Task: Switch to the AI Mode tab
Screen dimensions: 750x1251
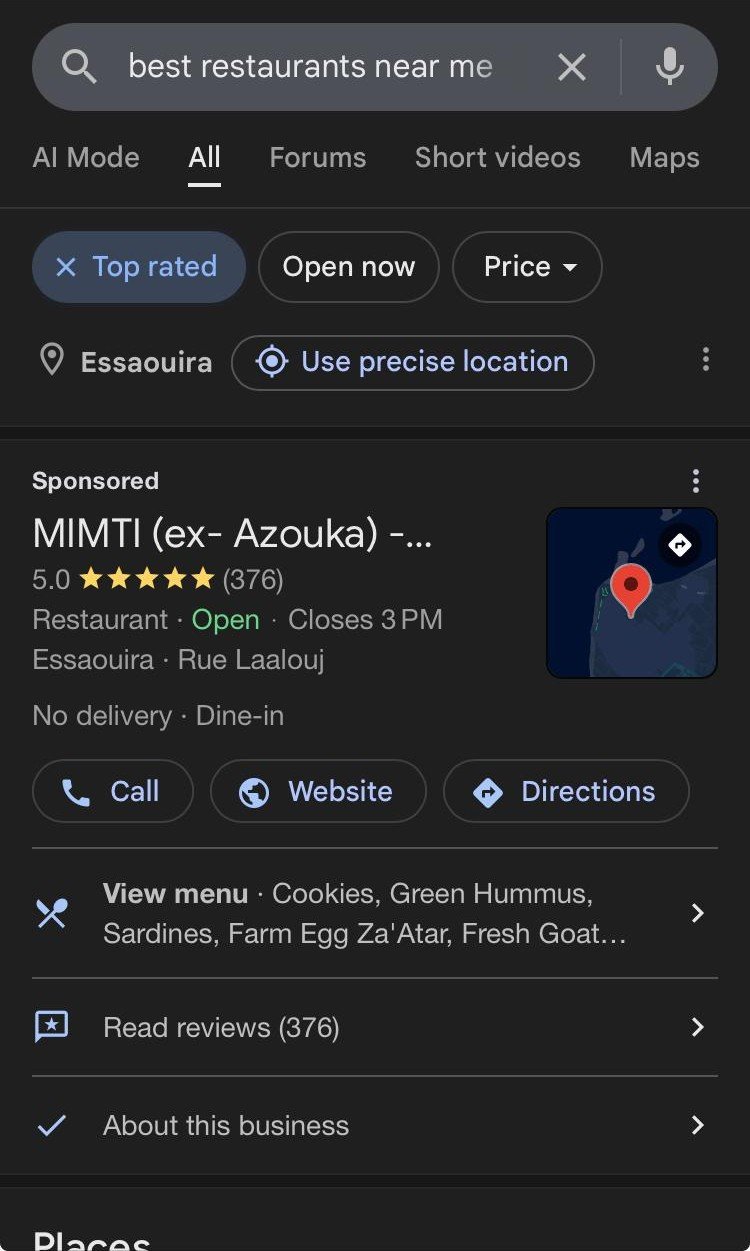Action: point(86,158)
